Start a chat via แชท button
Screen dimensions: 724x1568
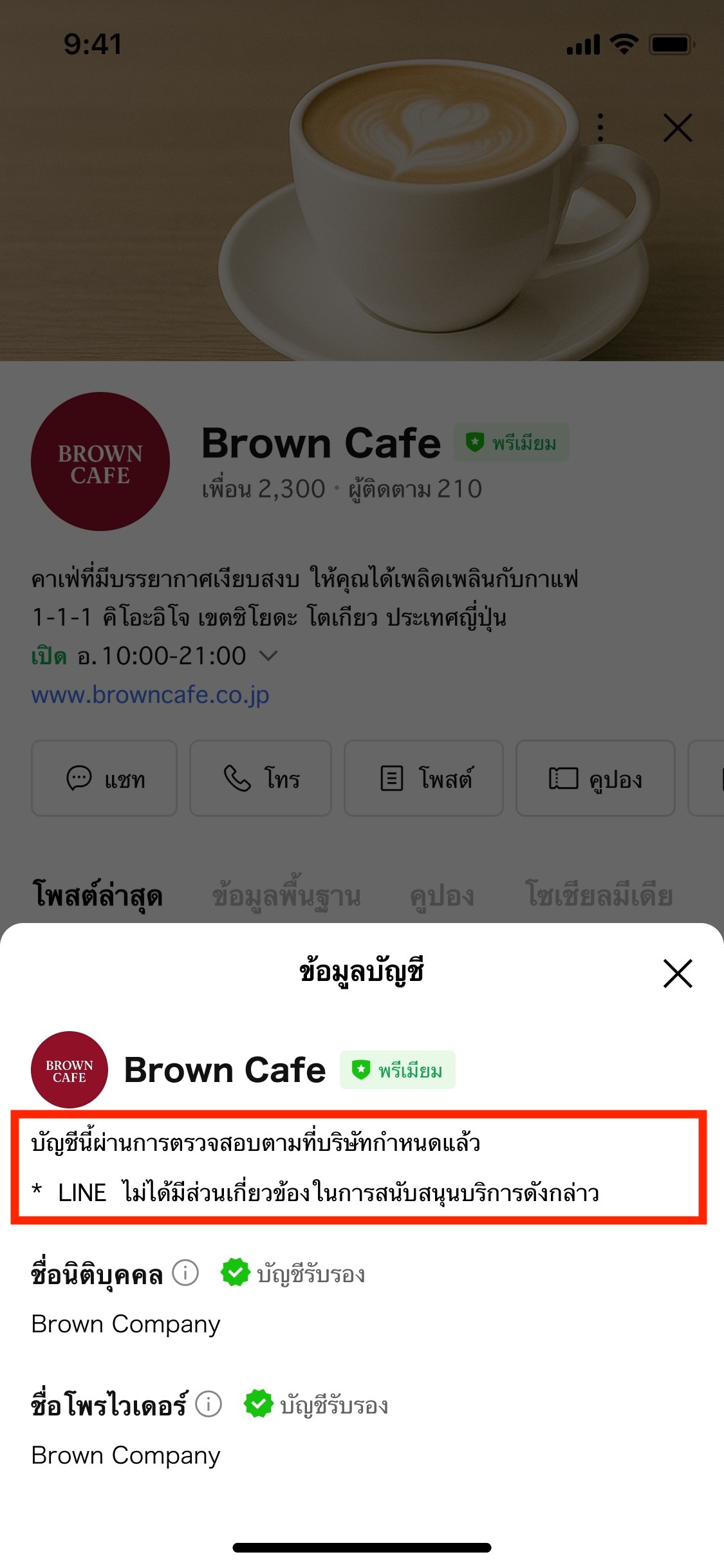104,778
